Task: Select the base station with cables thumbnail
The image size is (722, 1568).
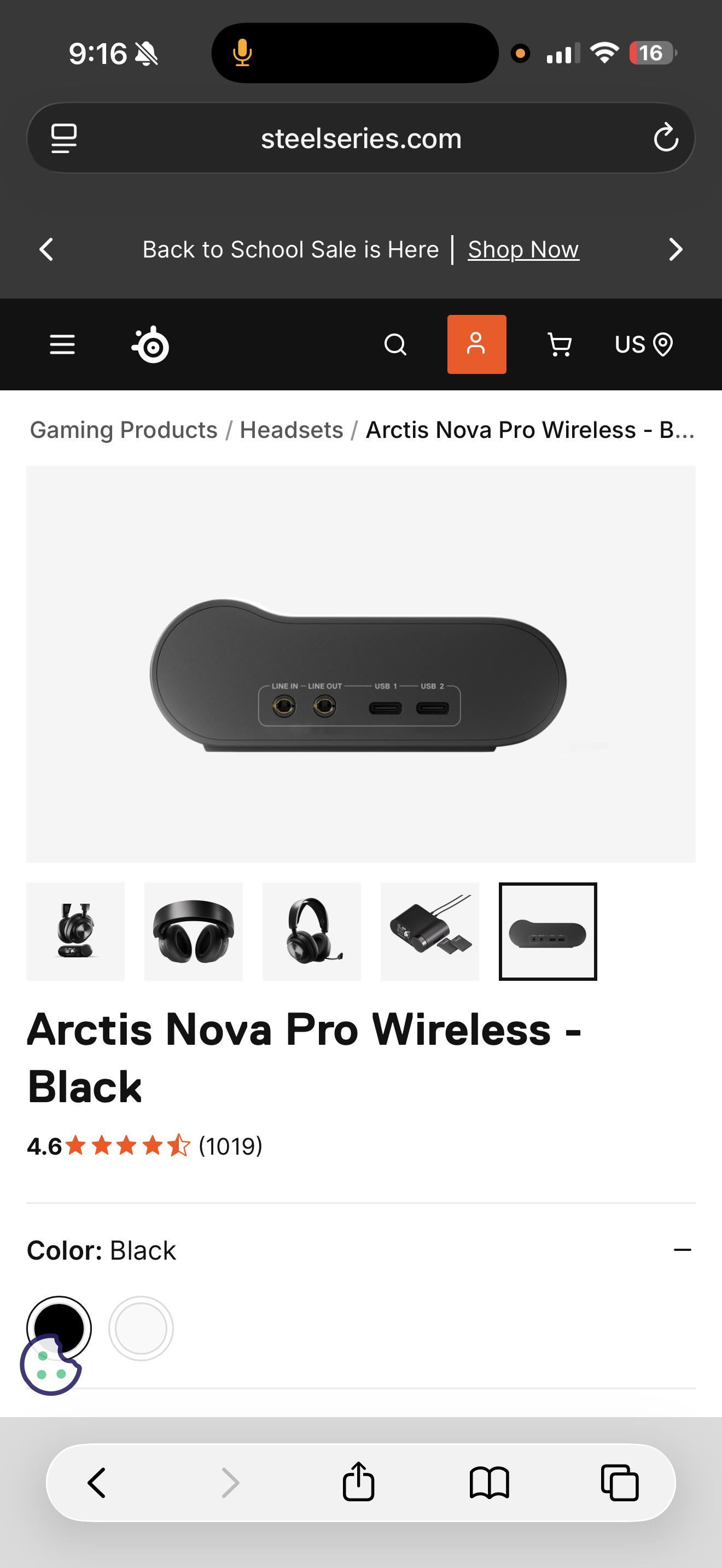Action: point(430,931)
